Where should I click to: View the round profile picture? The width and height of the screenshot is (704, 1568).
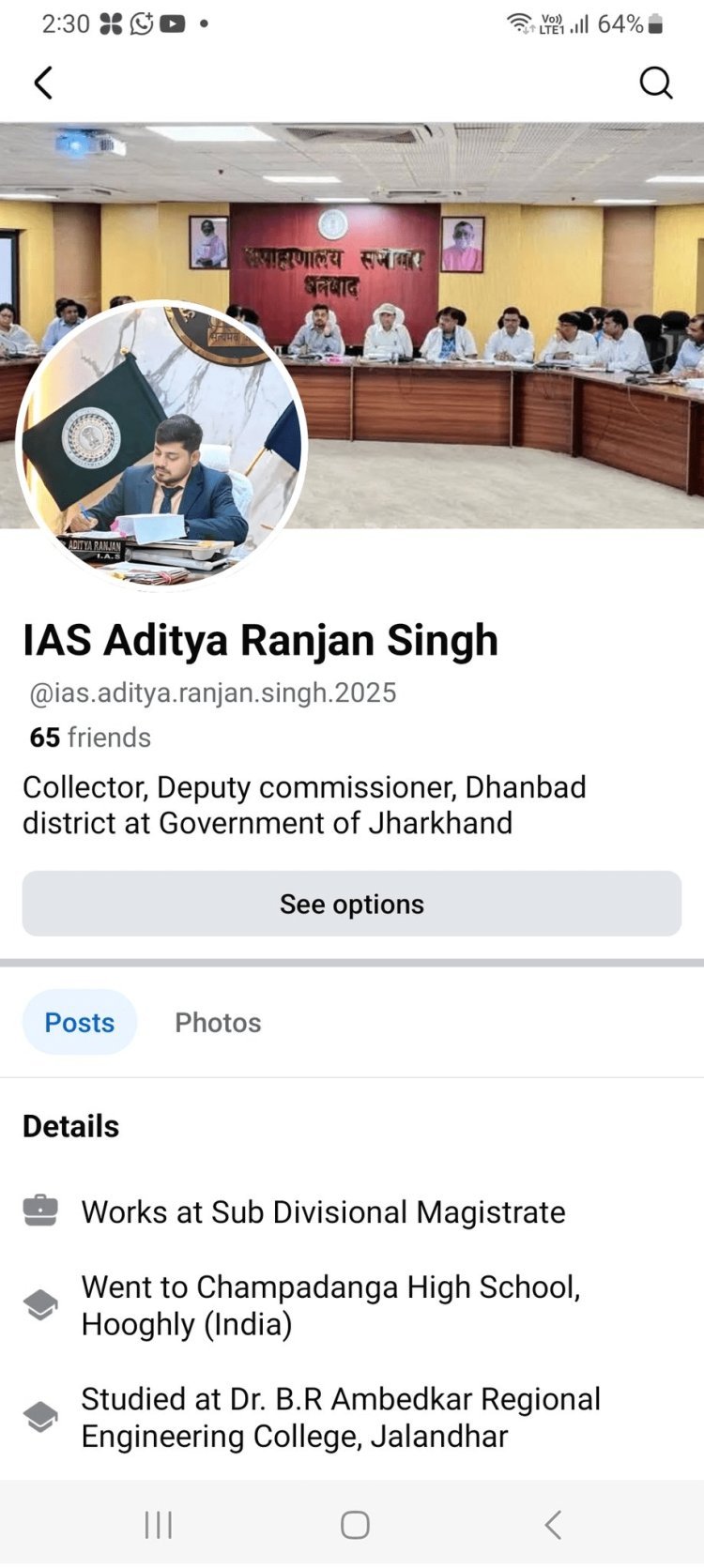(x=161, y=446)
